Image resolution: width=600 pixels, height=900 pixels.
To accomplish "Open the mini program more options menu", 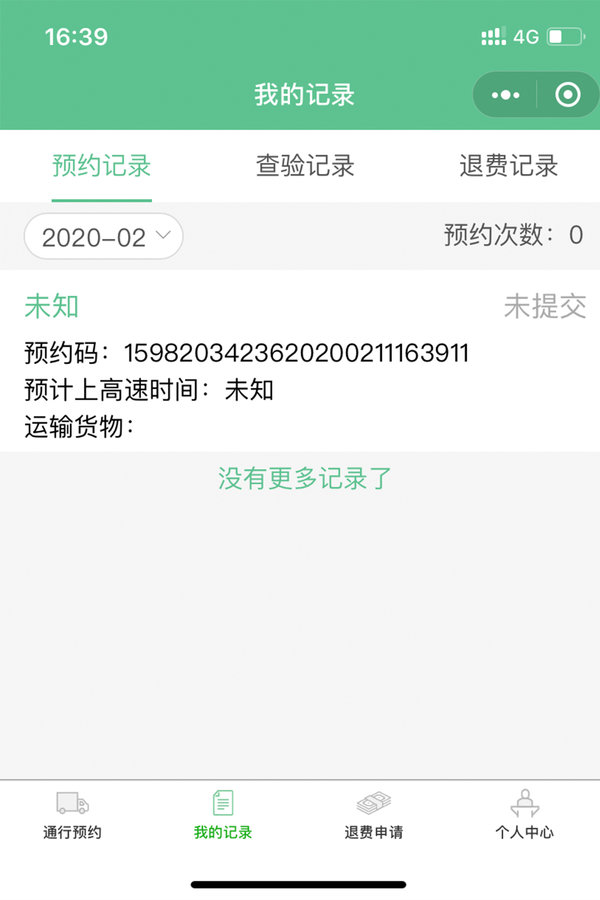I will [x=506, y=95].
